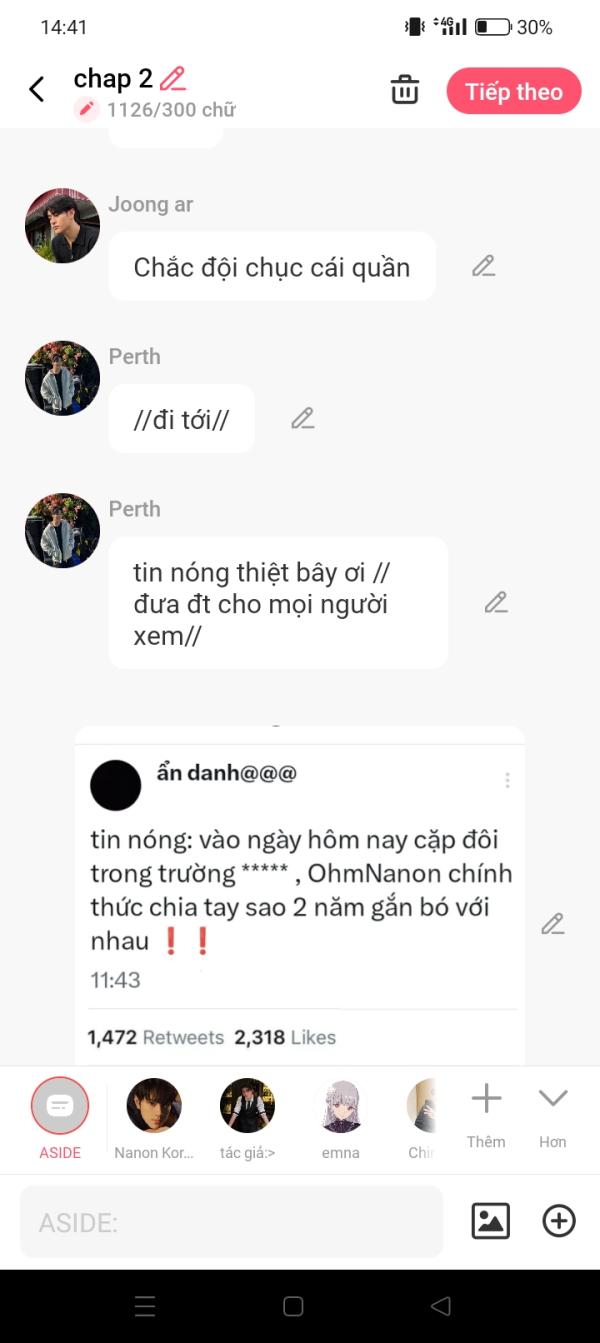Open Joong ar's avatar
The height and width of the screenshot is (1343, 600).
pyautogui.click(x=62, y=226)
